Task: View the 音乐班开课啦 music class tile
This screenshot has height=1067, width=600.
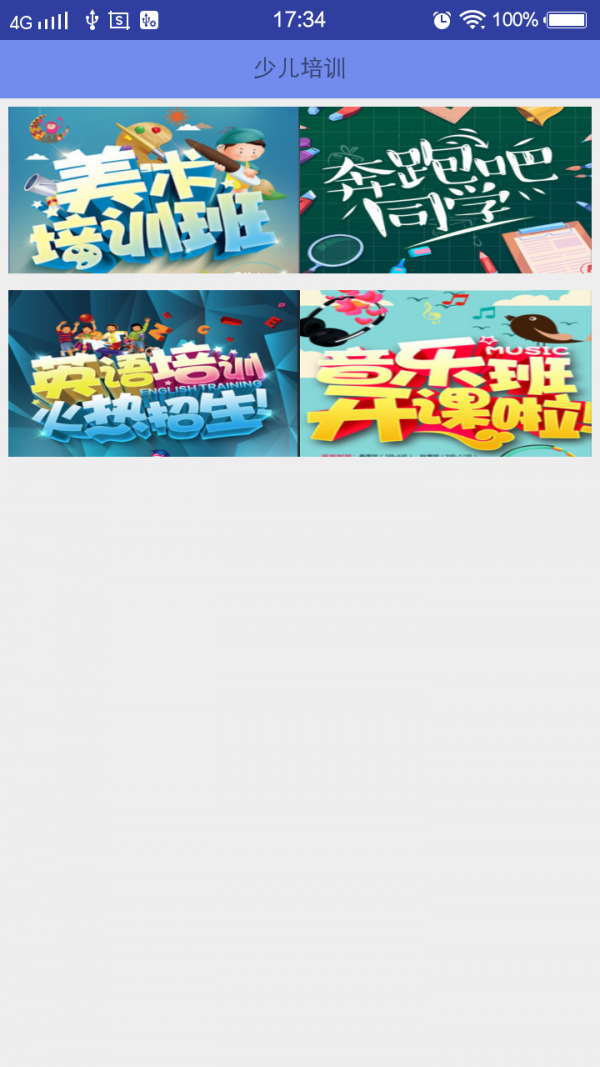Action: click(445, 374)
